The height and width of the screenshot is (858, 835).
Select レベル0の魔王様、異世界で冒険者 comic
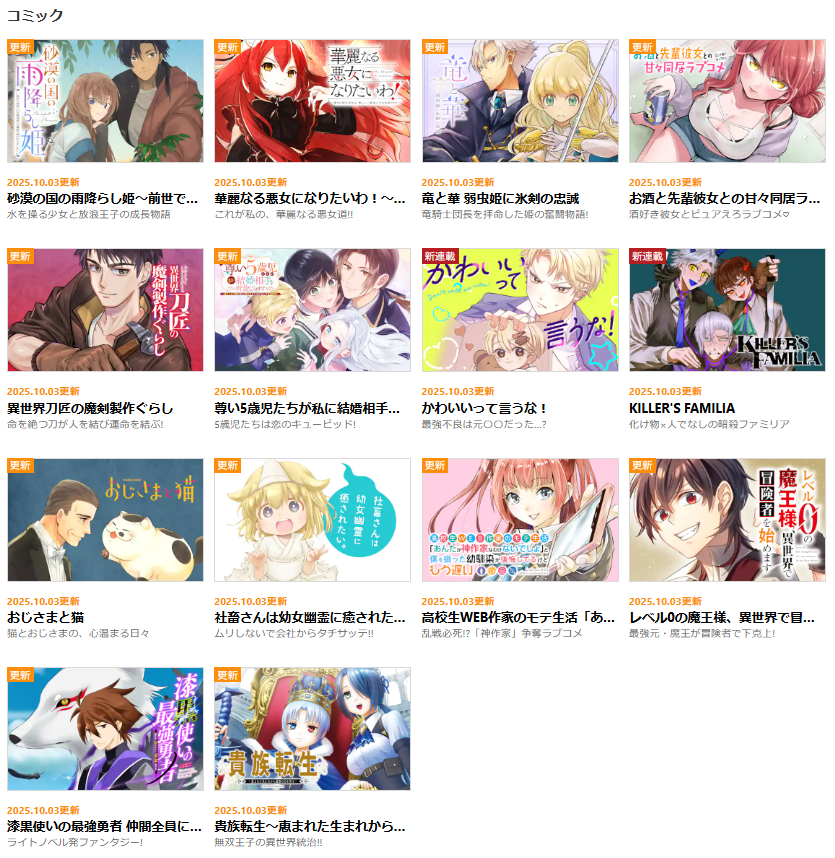pos(727,520)
